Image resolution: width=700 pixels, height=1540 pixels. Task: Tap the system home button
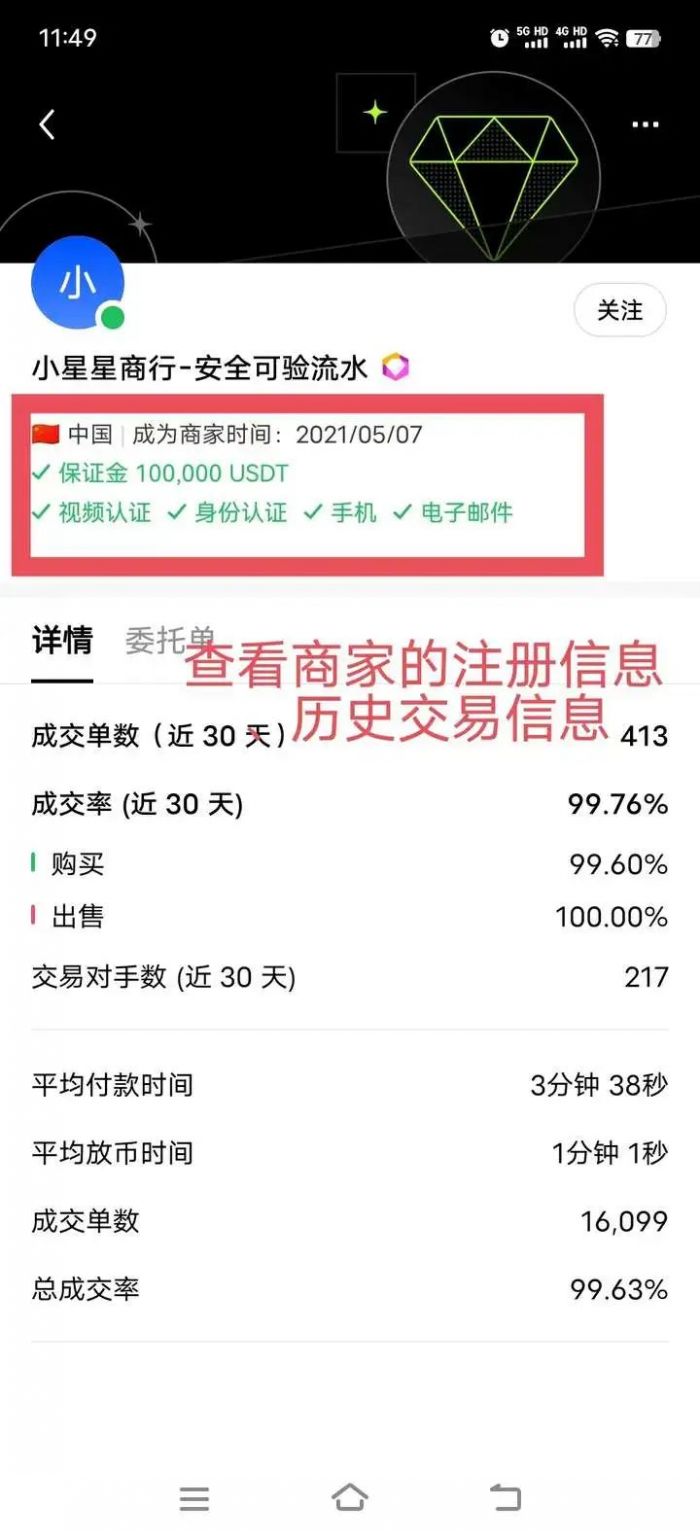click(349, 1498)
